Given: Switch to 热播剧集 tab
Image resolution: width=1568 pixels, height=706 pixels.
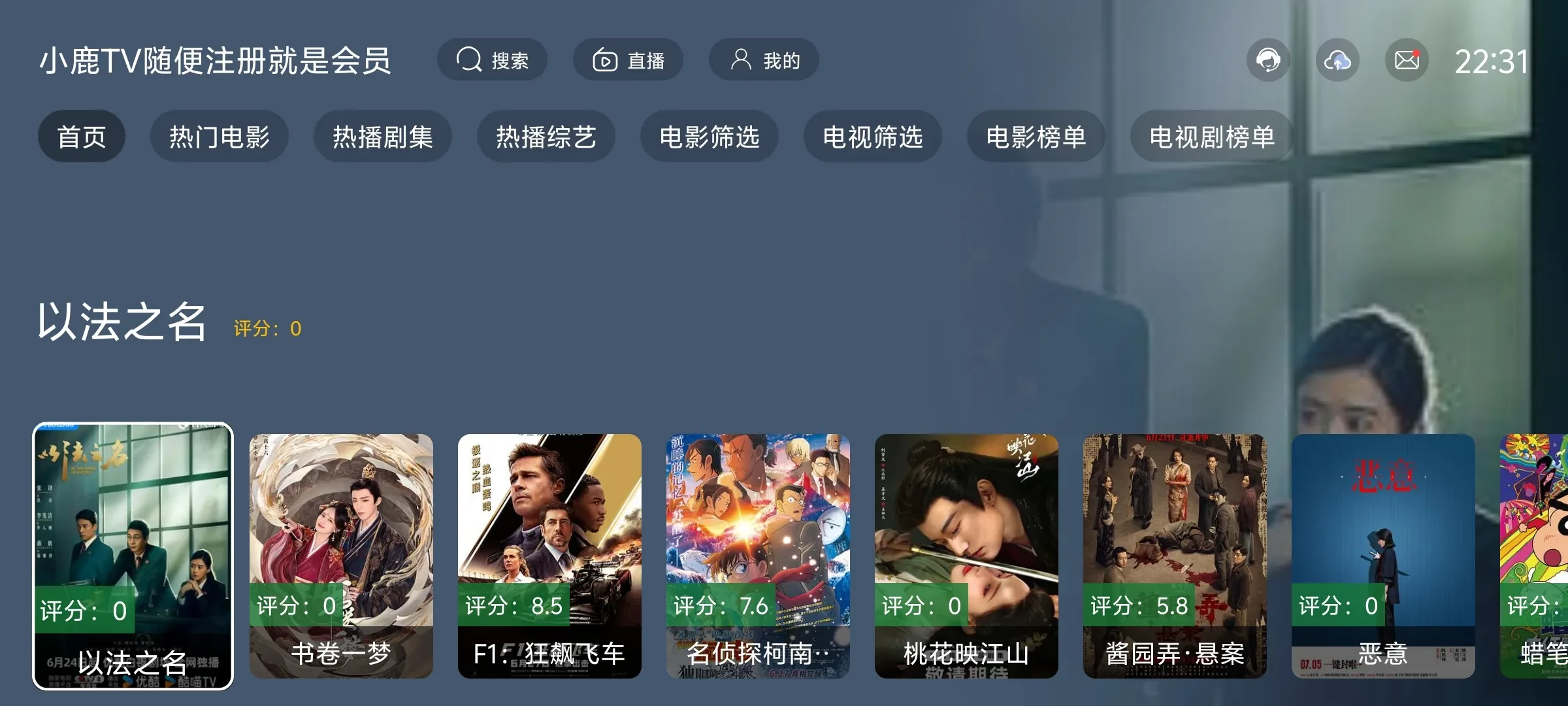Looking at the screenshot, I should click(383, 137).
